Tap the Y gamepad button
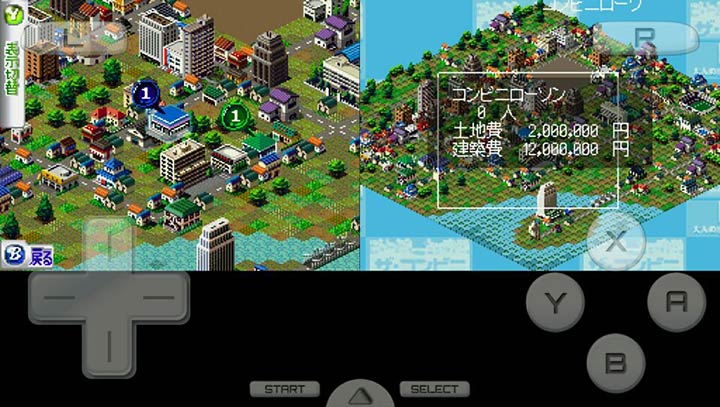720x407 pixels. coord(556,301)
